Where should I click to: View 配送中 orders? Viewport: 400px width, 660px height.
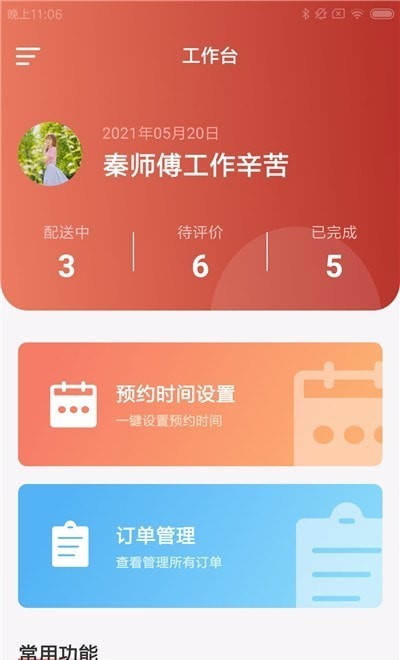[x=67, y=252]
